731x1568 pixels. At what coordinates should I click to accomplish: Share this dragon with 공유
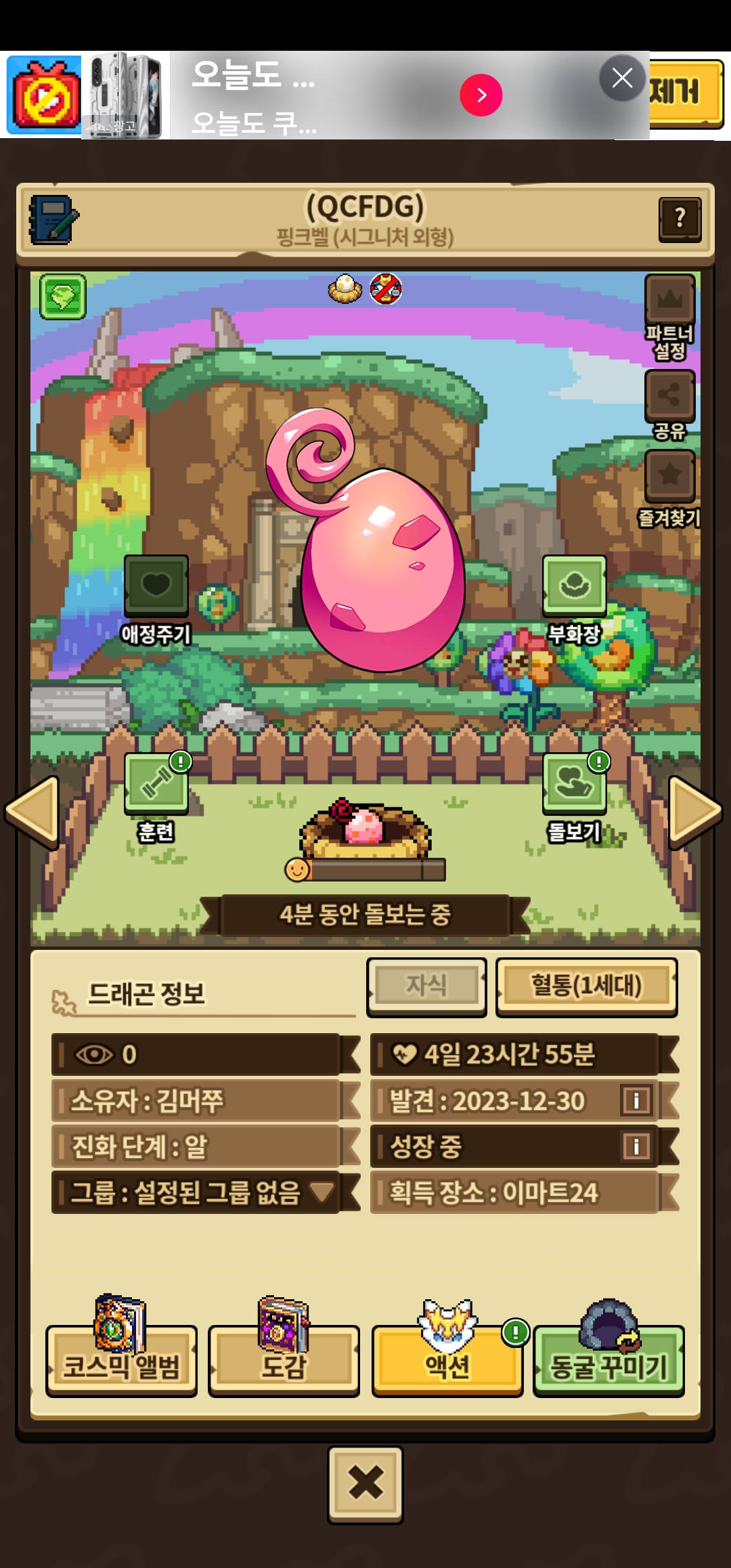click(x=669, y=395)
